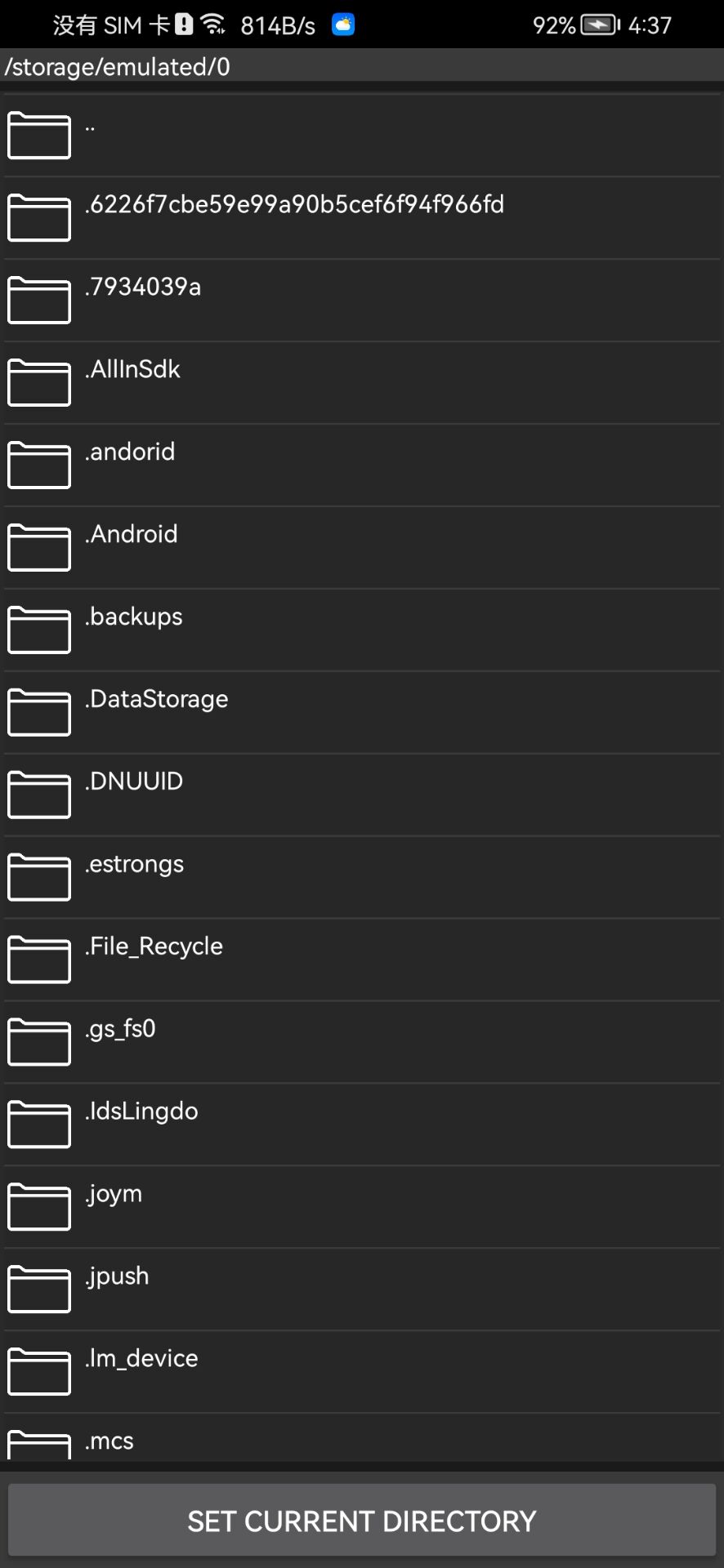Open the .joym folder
The width and height of the screenshot is (724, 1568).
362,1208
